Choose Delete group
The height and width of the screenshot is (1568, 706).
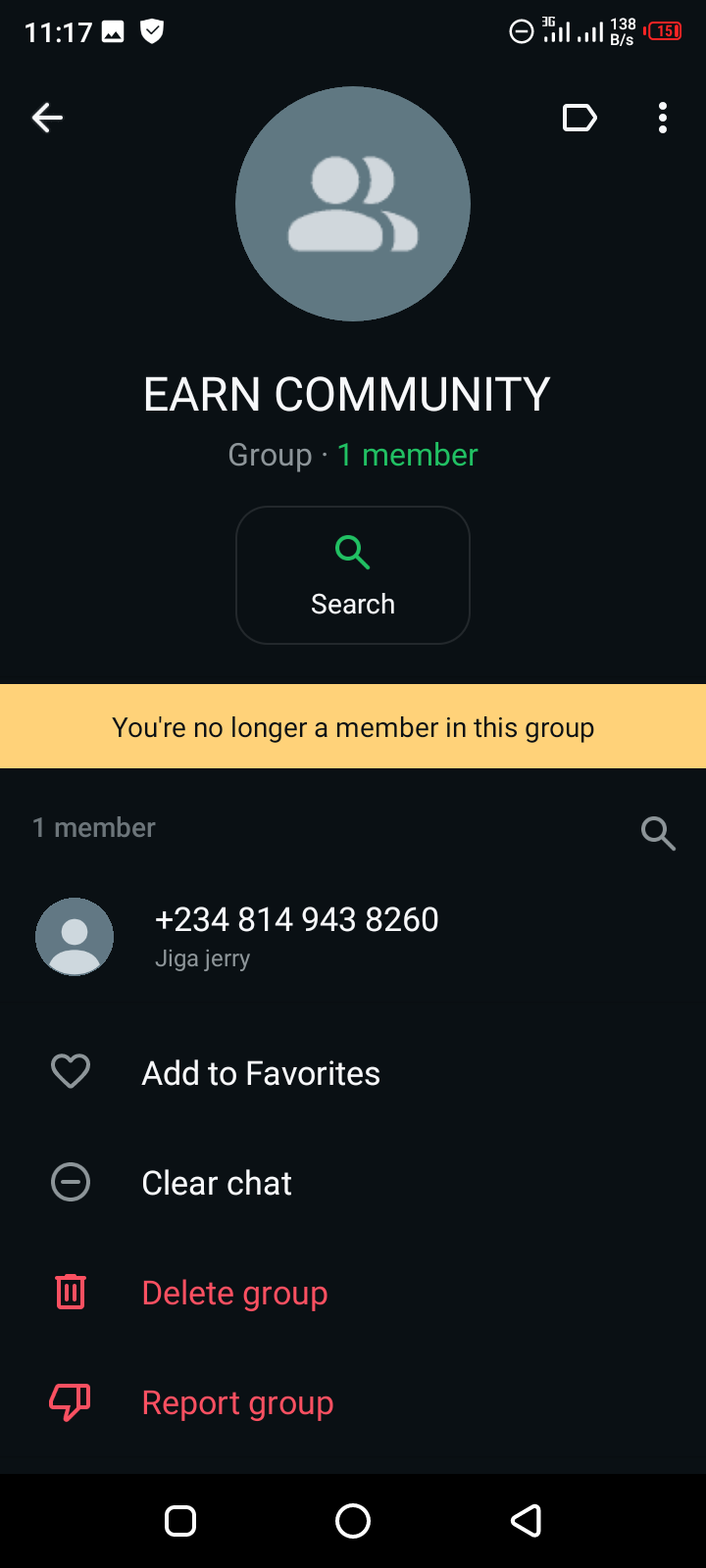[x=234, y=1293]
